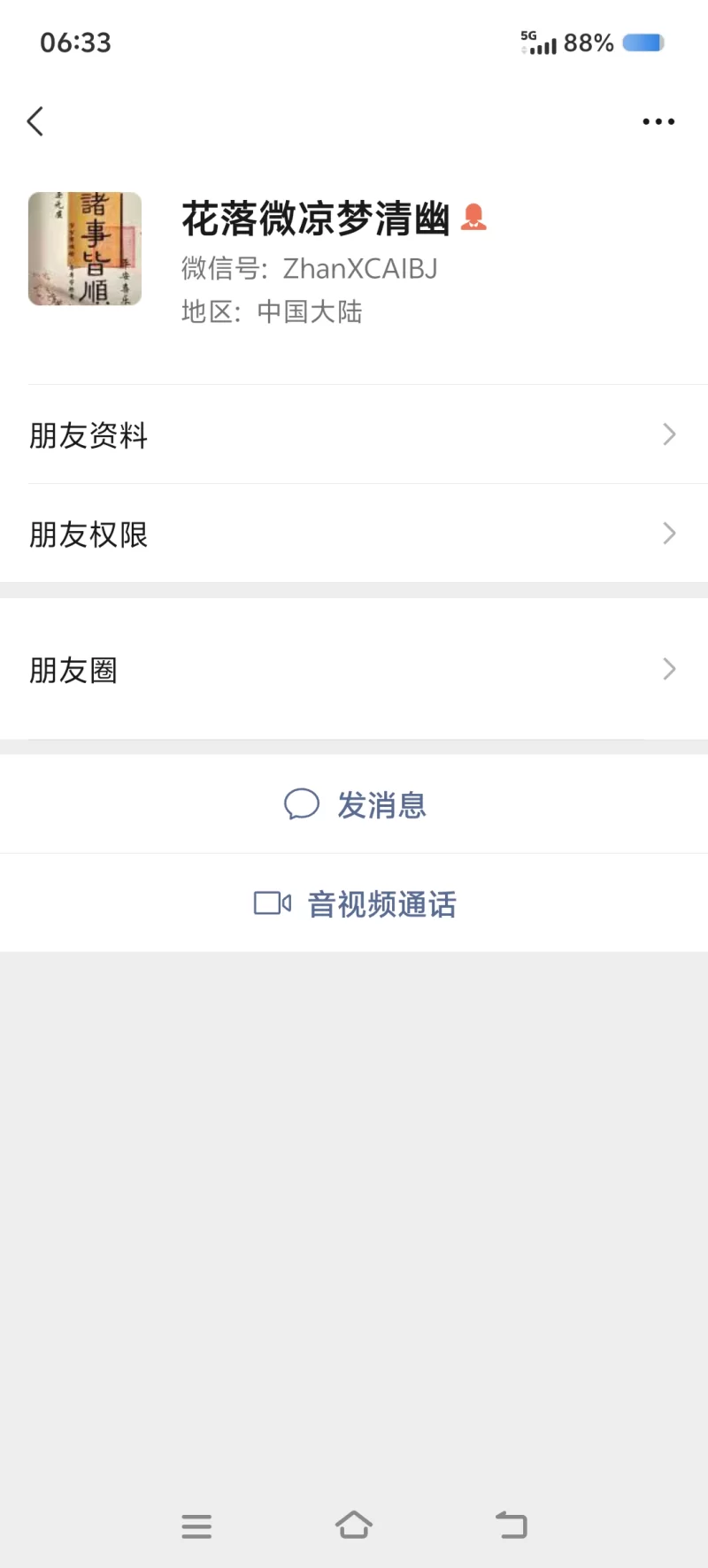Open 朋友圈 to view moments
The image size is (708, 1568).
tap(73, 670)
